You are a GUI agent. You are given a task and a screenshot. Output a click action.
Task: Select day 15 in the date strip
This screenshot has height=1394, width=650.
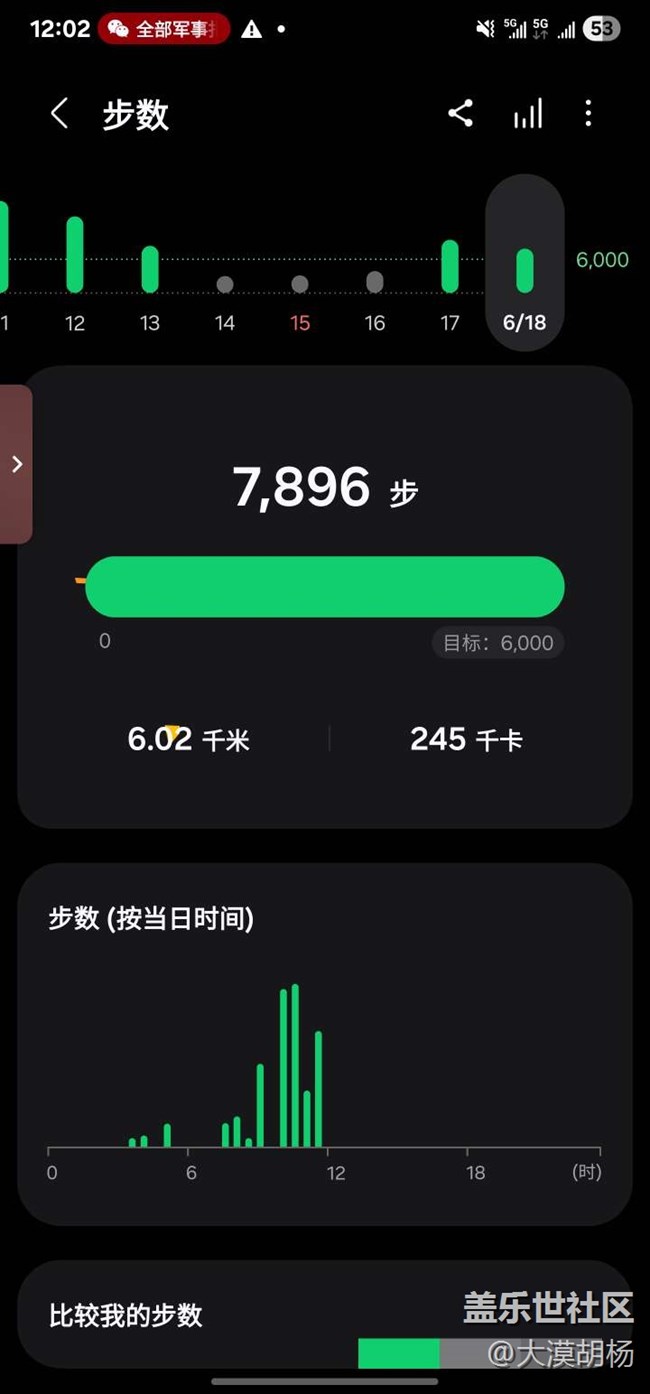click(300, 300)
